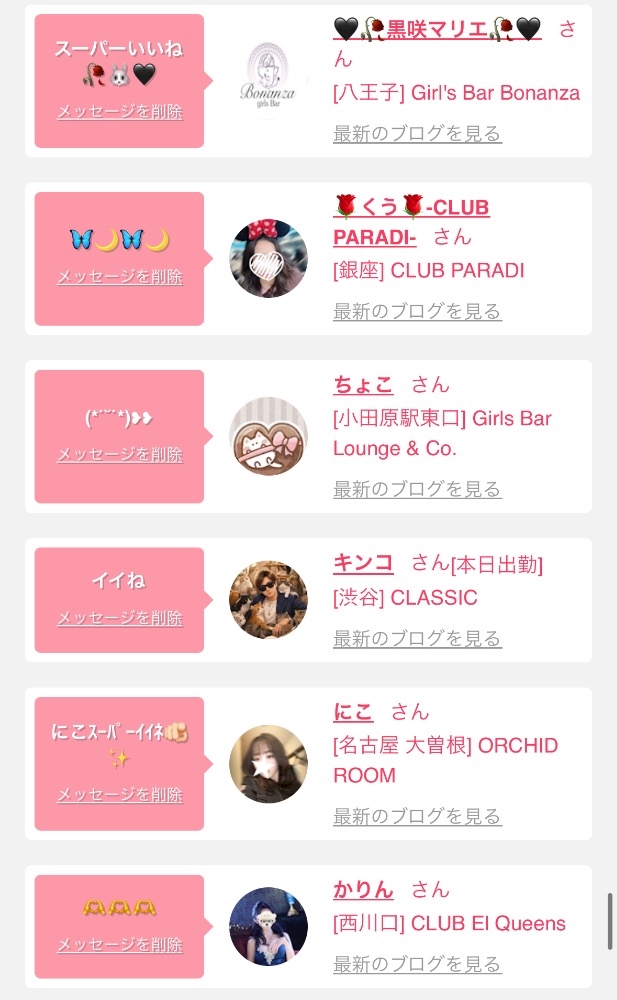This screenshot has width=617, height=1000.
Task: Delete the イイね message
Action: pos(120,618)
